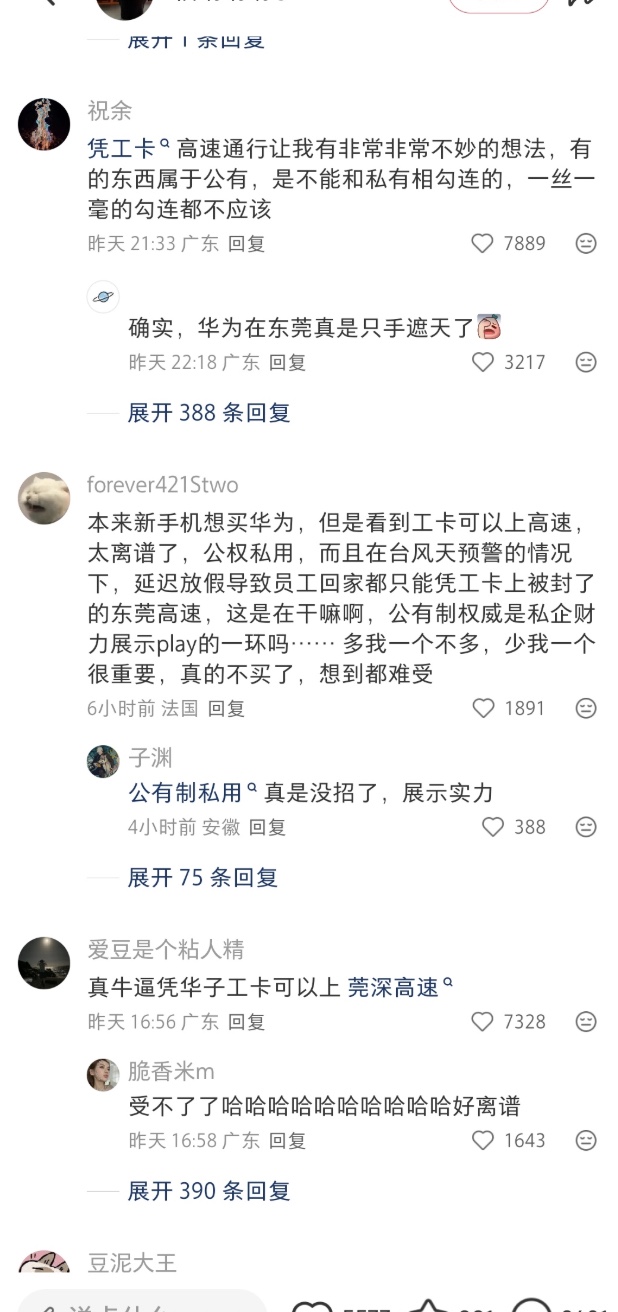The image size is (618, 1312).
Task: Open 祝余's profile avatar
Action: pos(44,124)
